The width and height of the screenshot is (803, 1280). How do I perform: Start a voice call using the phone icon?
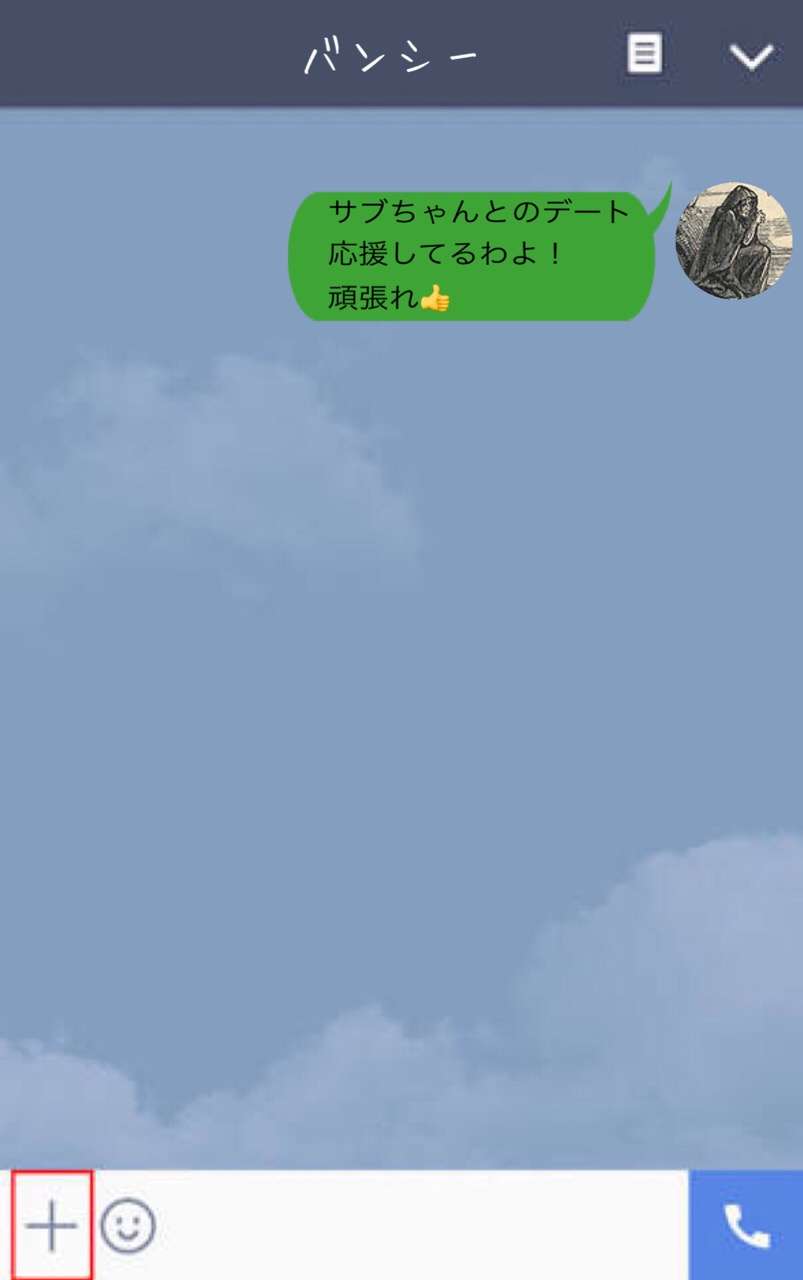pos(744,1225)
